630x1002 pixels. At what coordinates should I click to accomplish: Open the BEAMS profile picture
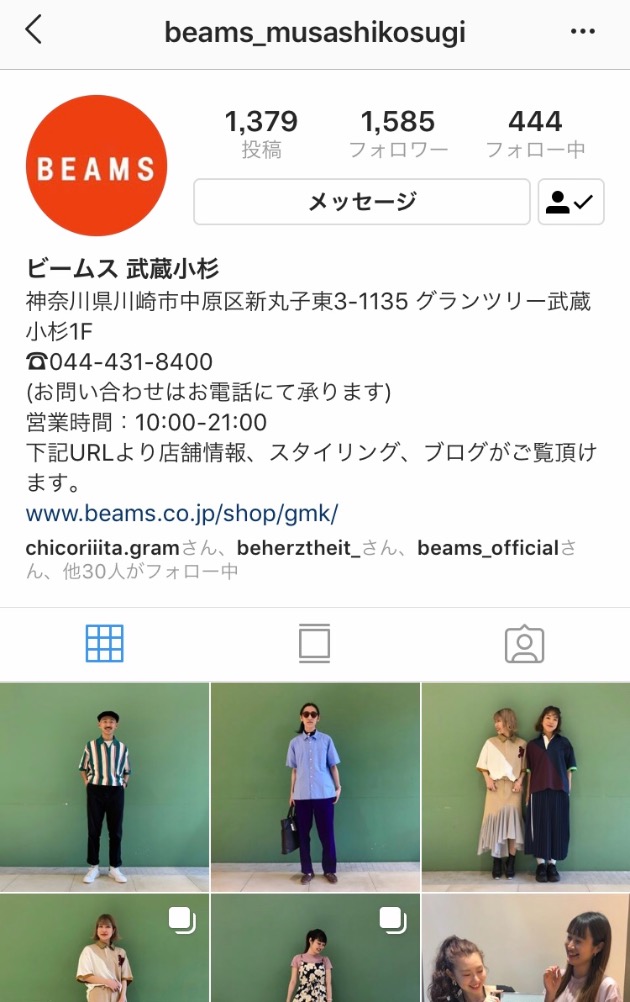[96, 166]
